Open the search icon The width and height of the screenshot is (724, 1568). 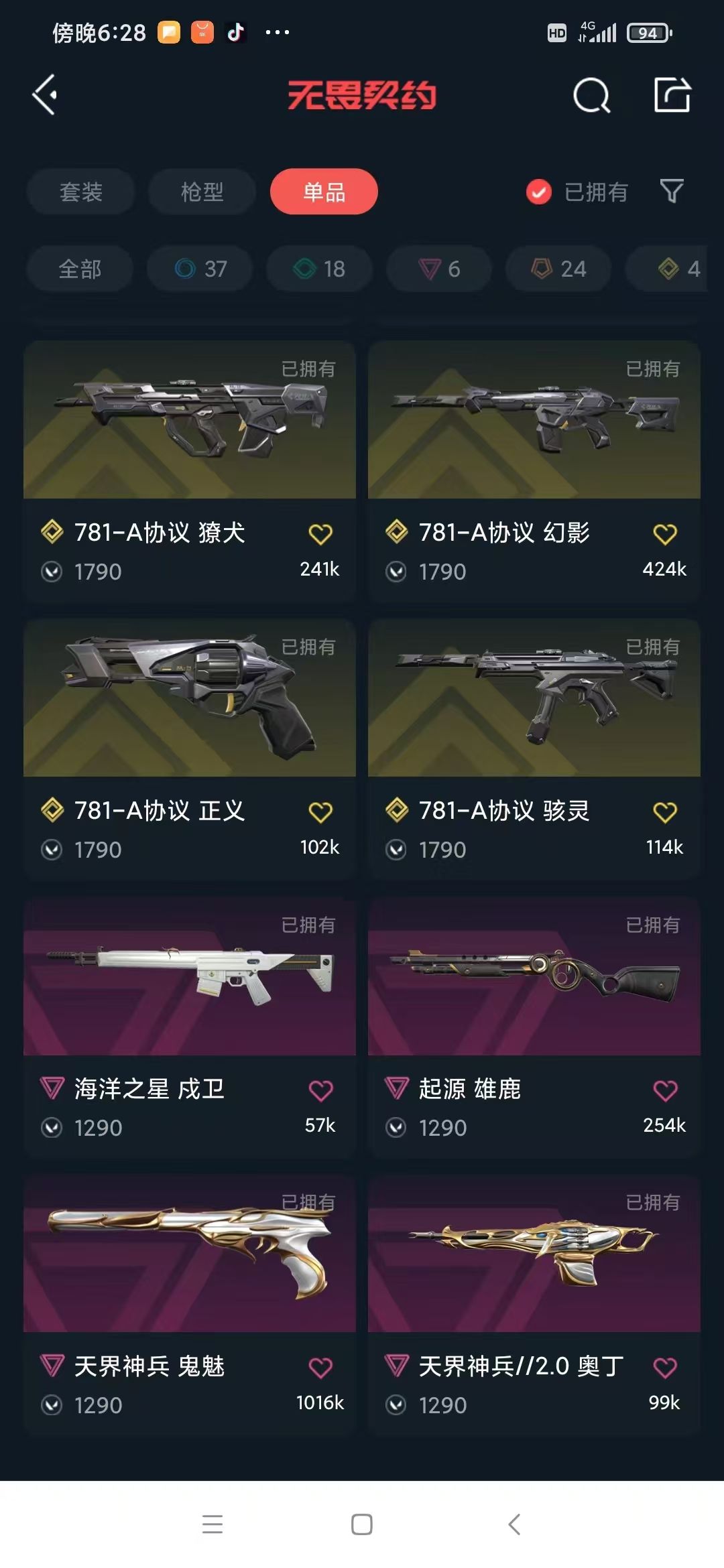[x=591, y=95]
